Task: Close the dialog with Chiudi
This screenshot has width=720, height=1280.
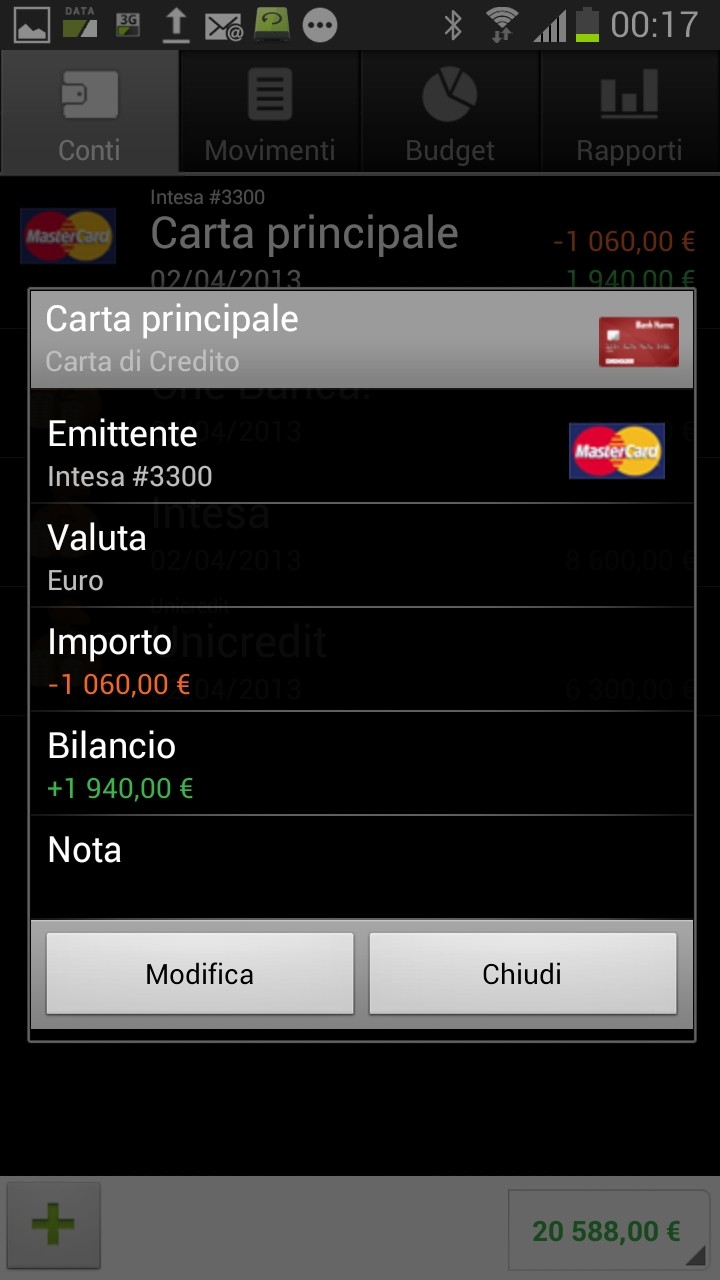Action: point(523,974)
